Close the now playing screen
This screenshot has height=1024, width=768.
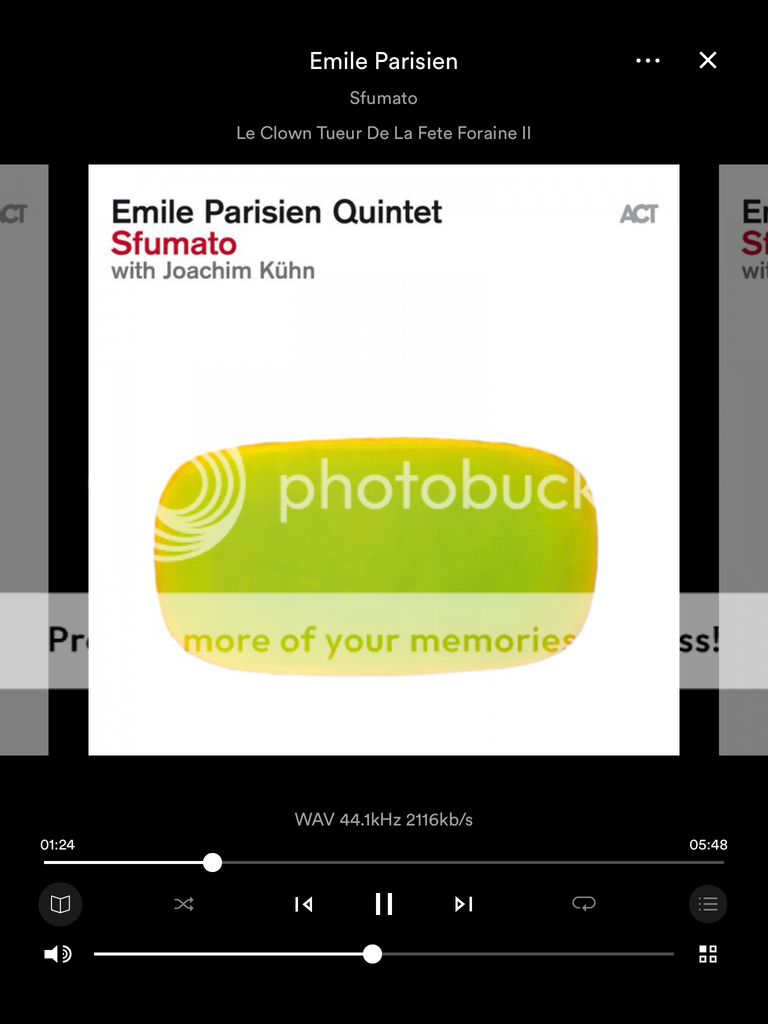708,61
